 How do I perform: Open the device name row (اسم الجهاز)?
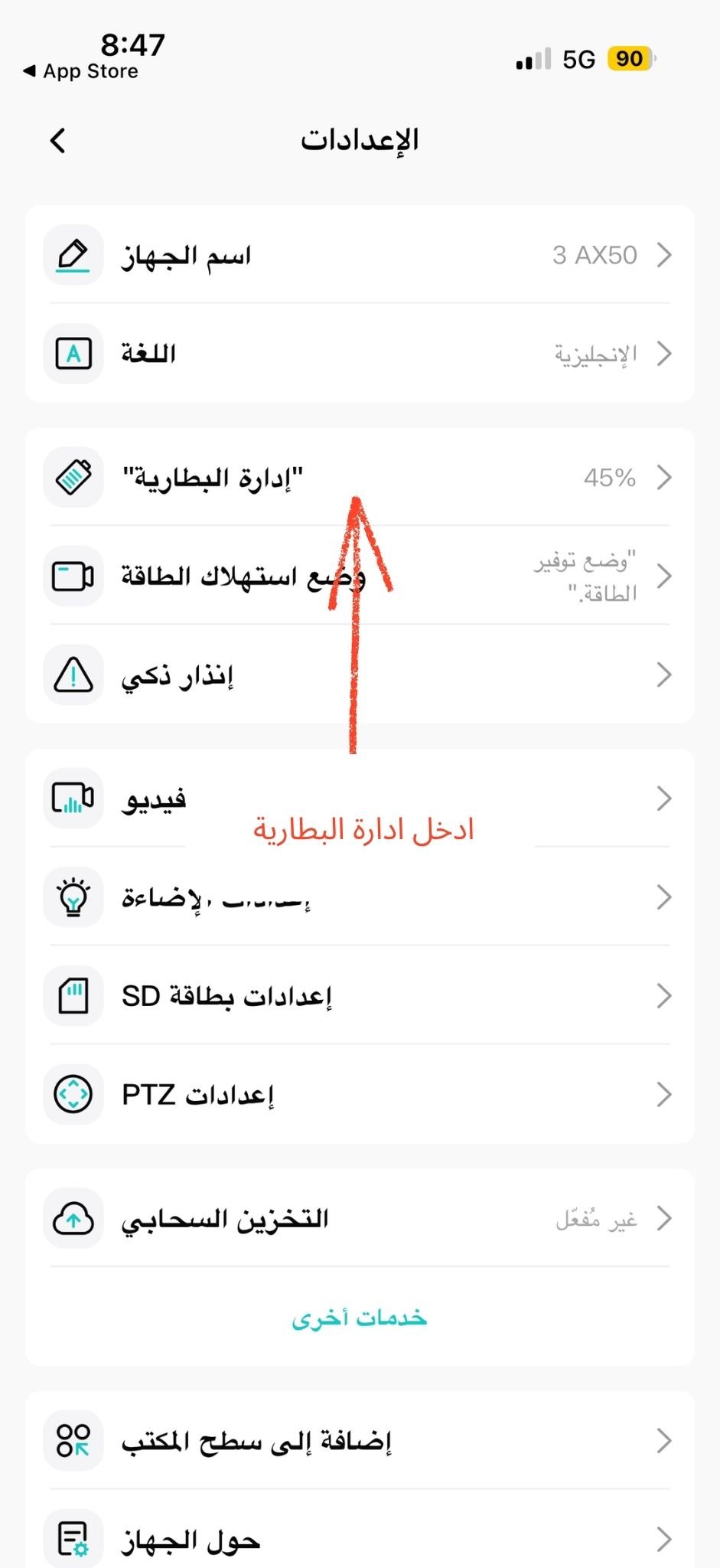tap(360, 255)
